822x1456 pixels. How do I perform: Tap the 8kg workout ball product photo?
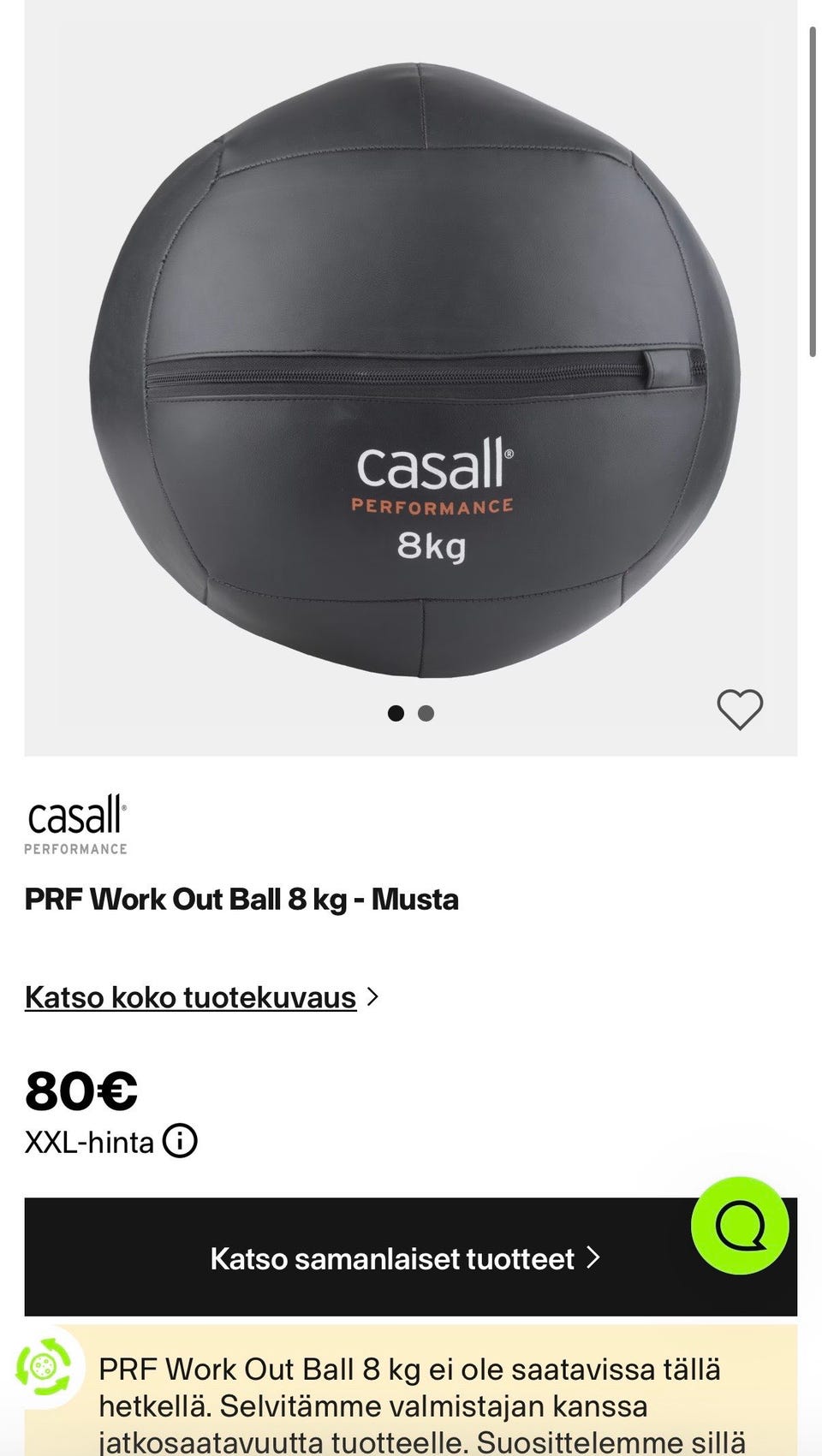[x=411, y=360]
